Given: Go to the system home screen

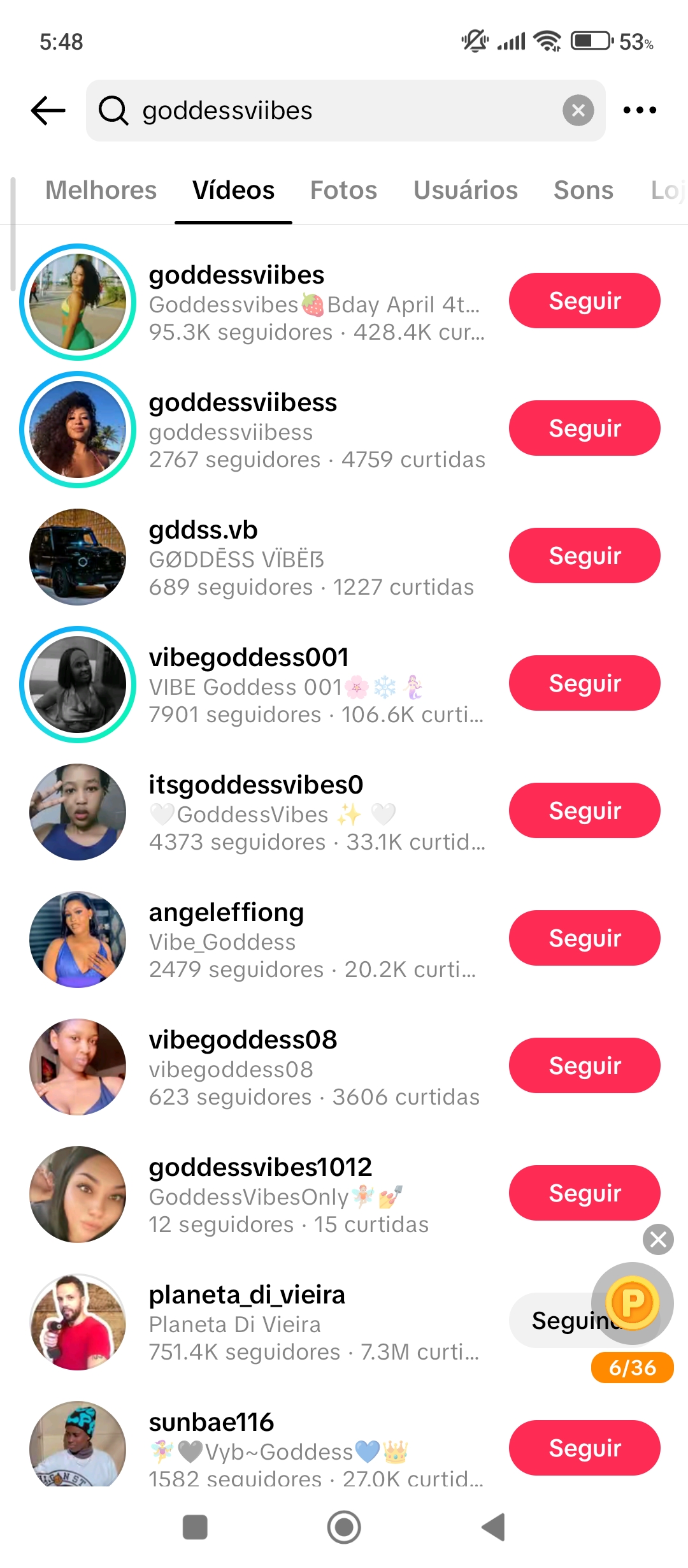Looking at the screenshot, I should 344,1527.
